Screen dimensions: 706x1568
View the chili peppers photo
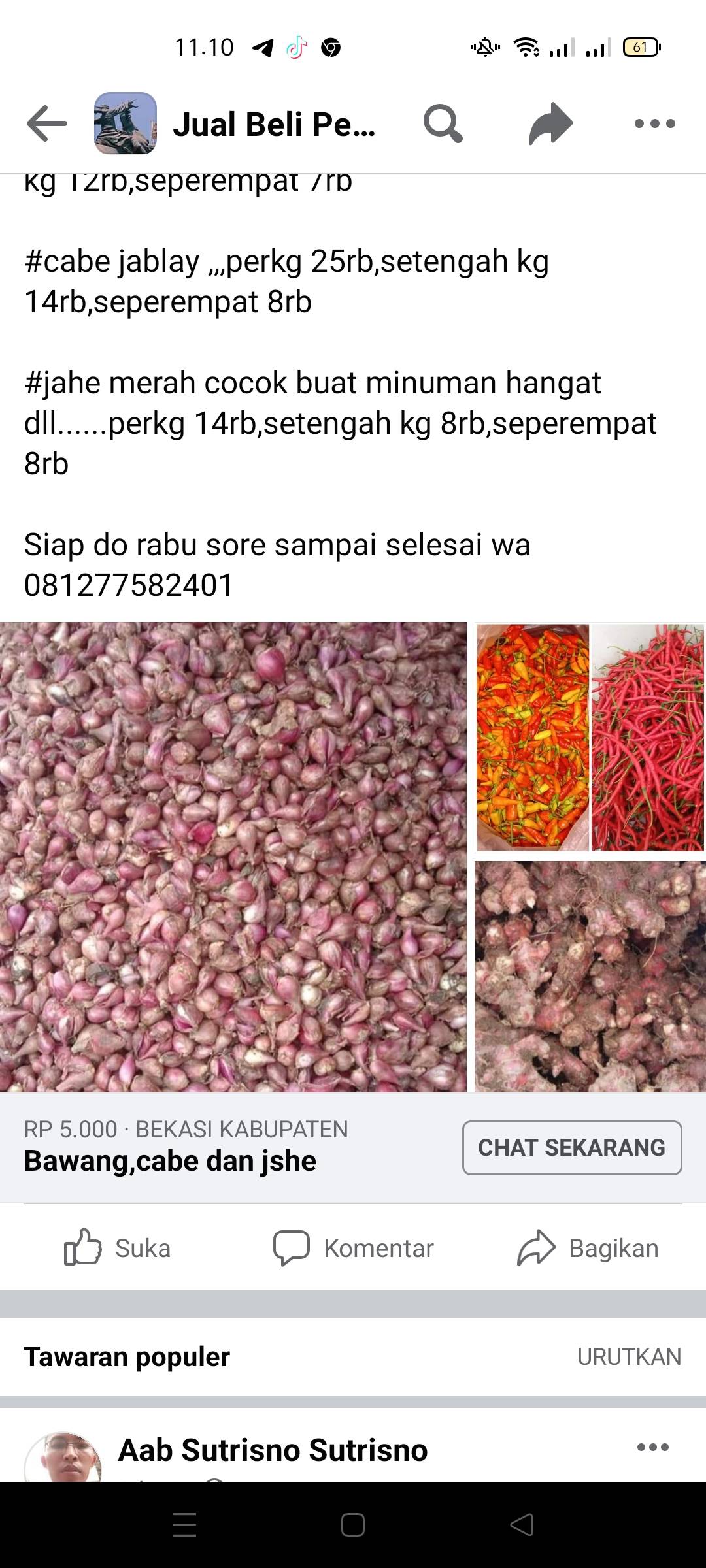(590, 738)
